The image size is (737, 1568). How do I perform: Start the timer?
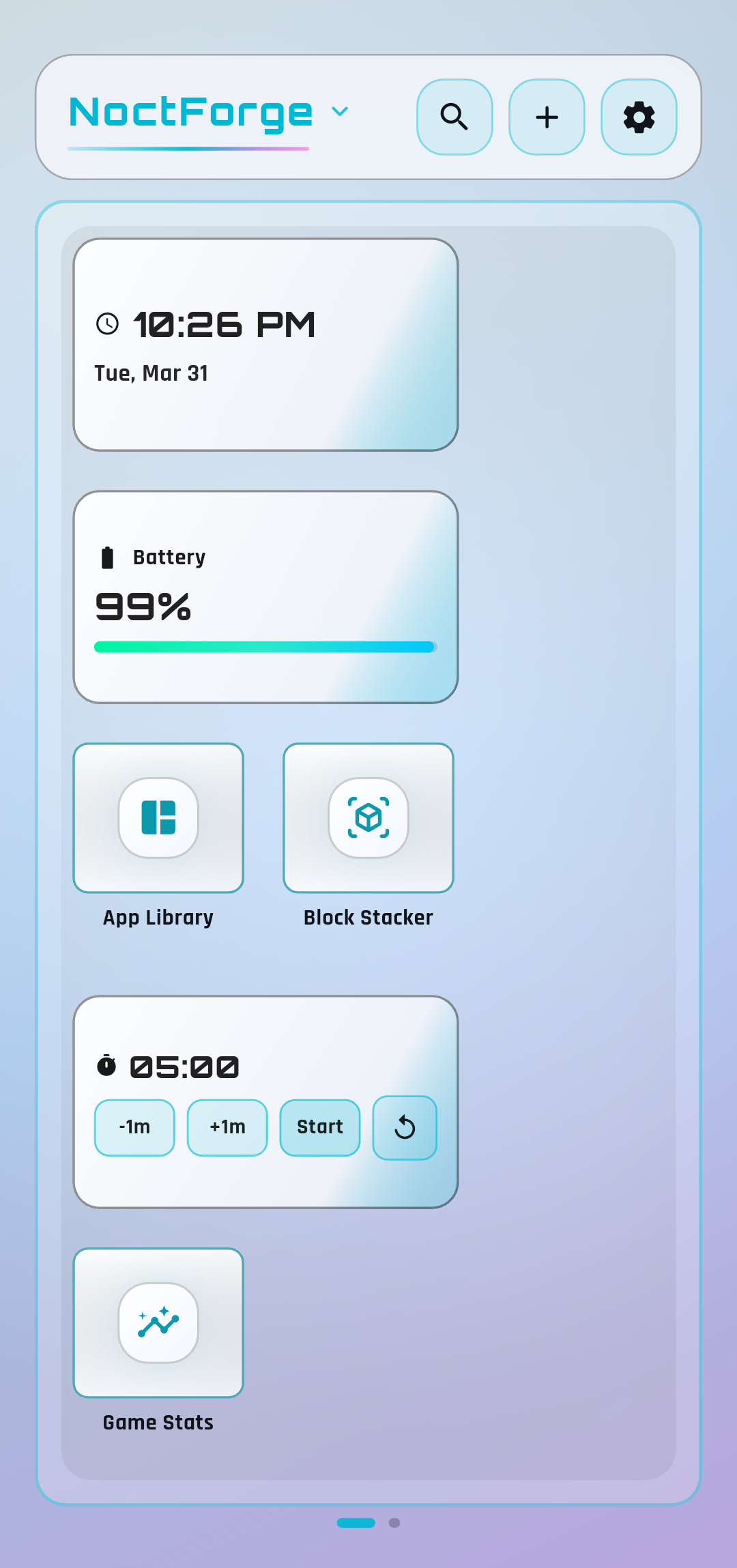click(x=320, y=1127)
